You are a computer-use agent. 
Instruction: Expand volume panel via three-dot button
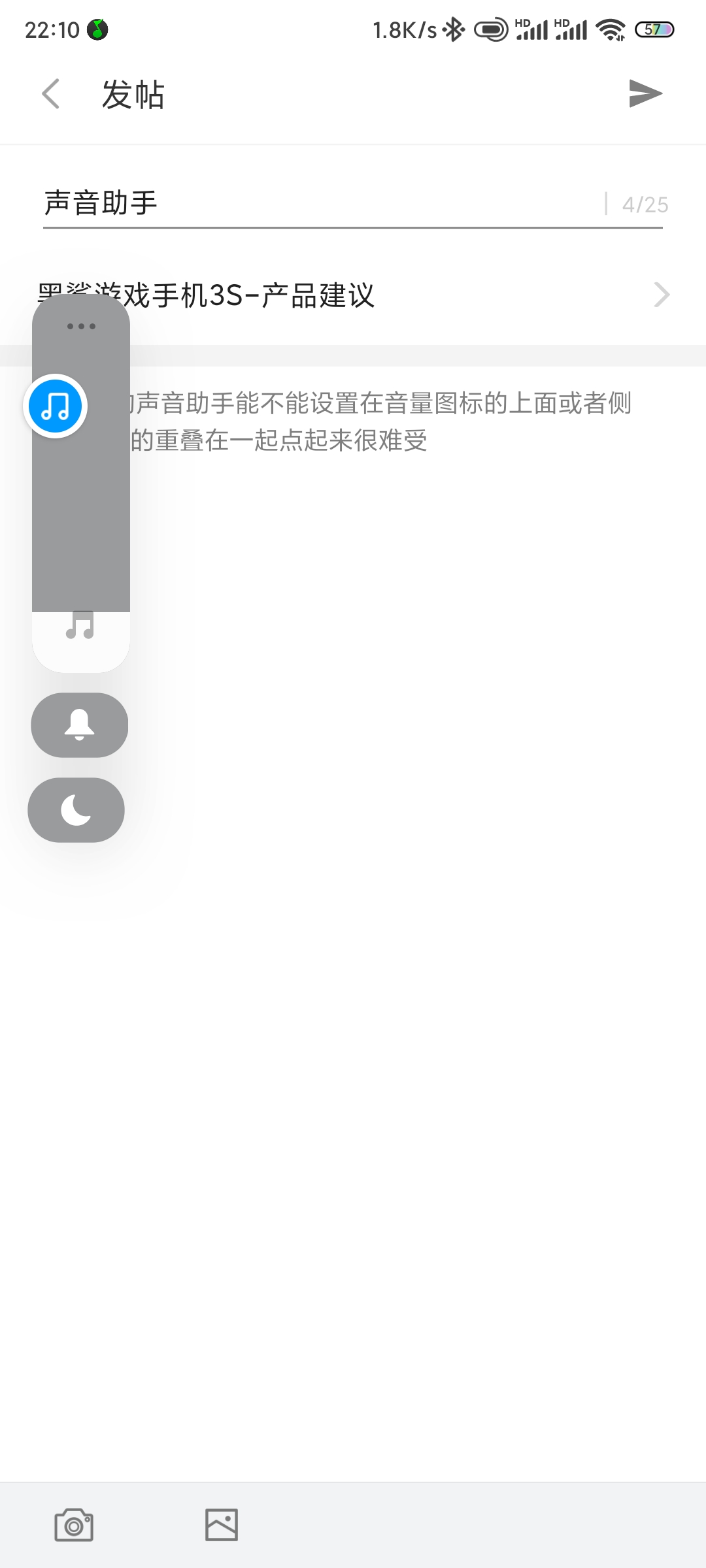(81, 326)
